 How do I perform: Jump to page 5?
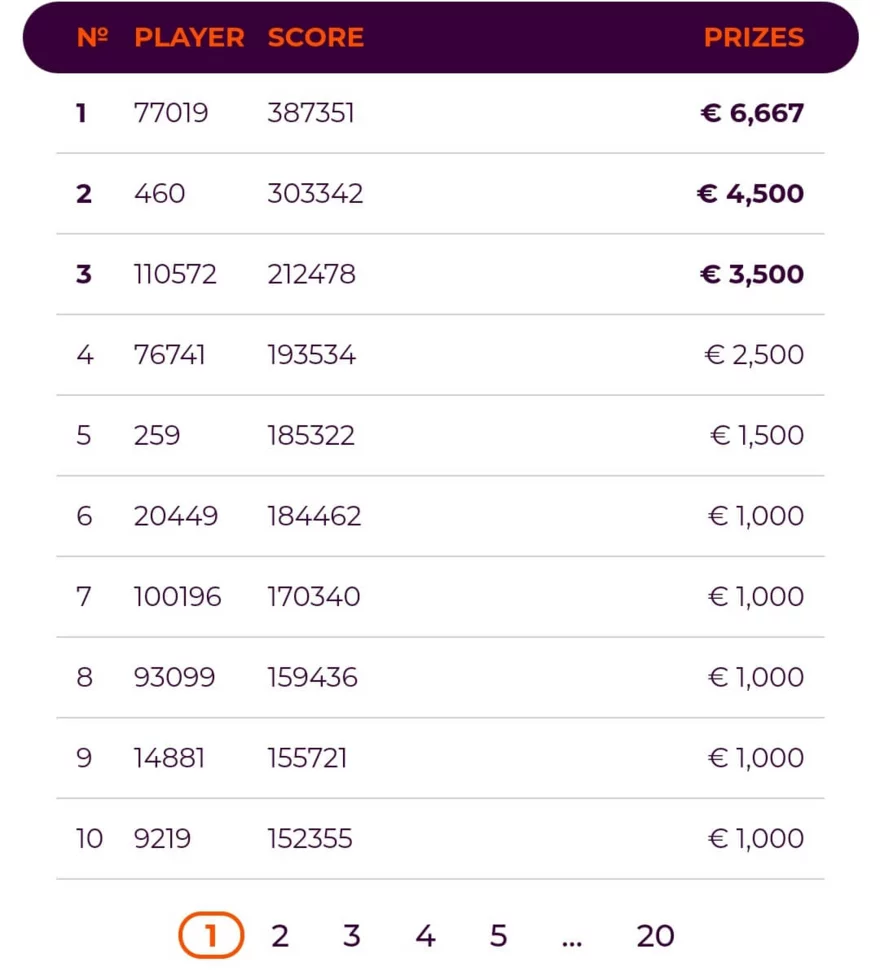click(x=498, y=936)
